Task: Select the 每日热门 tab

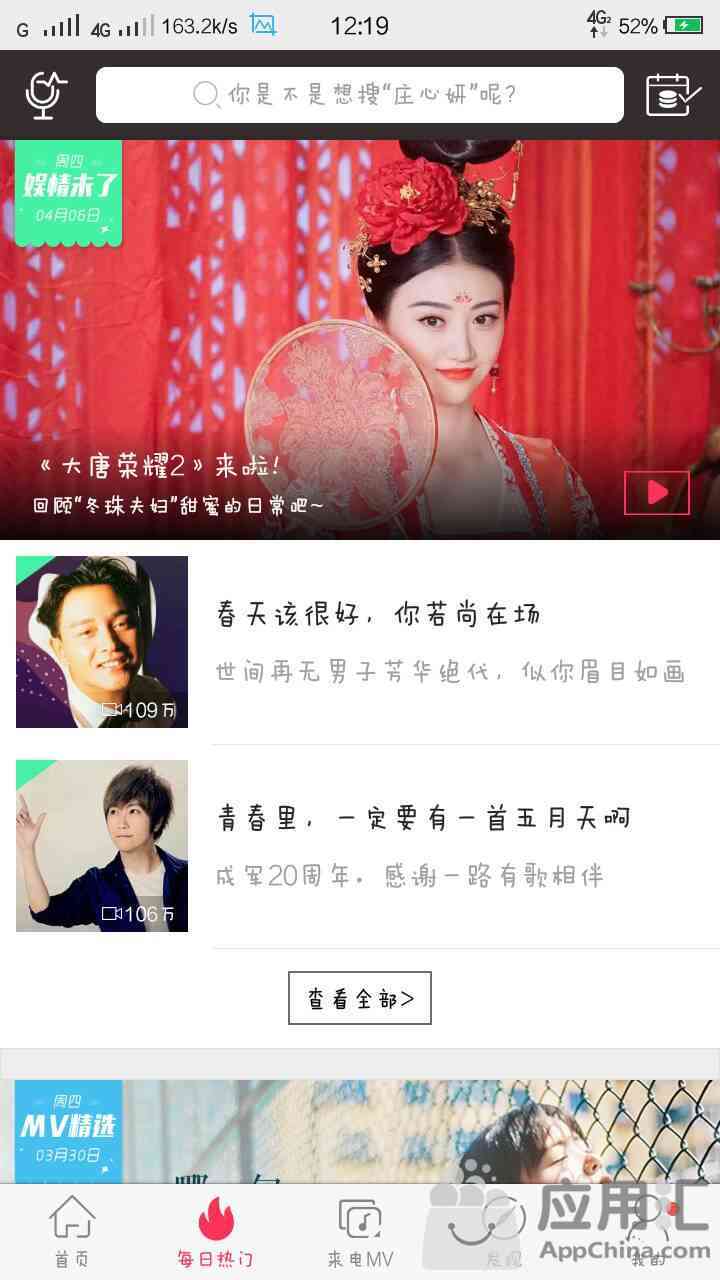Action: (216, 1231)
